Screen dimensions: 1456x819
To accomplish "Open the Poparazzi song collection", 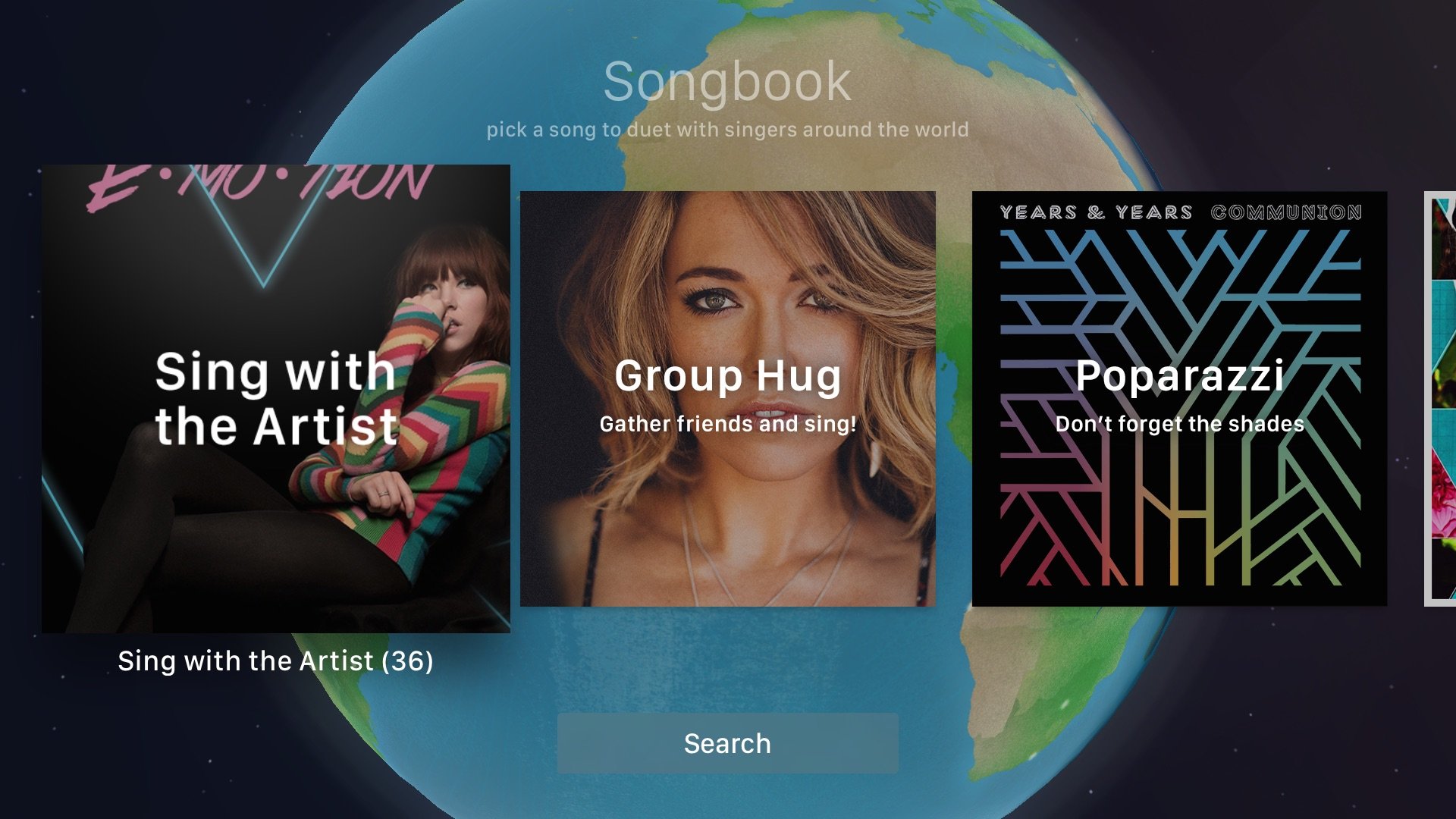I will point(1179,399).
